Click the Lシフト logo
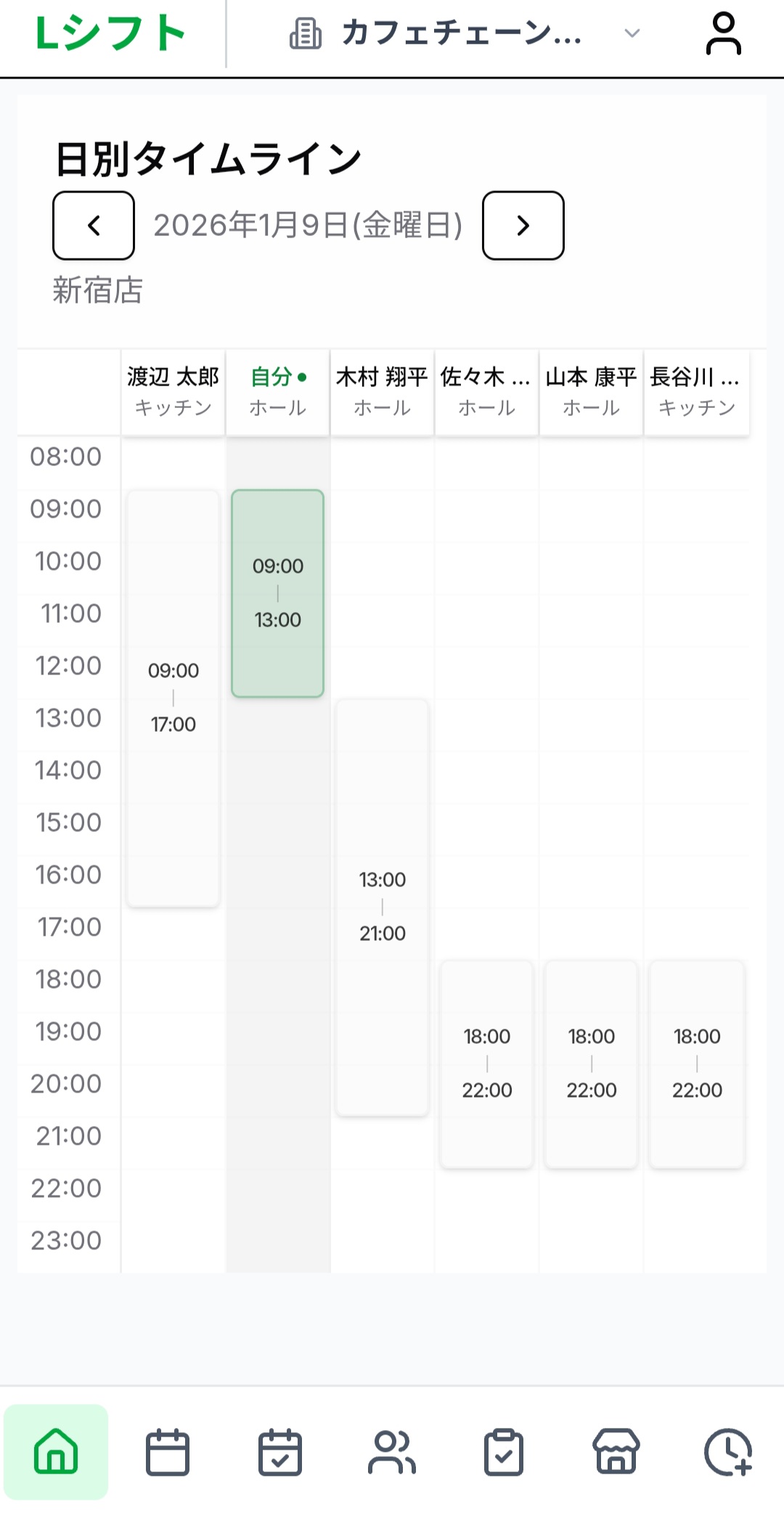Image resolution: width=784 pixels, height=1518 pixels. [106, 33]
